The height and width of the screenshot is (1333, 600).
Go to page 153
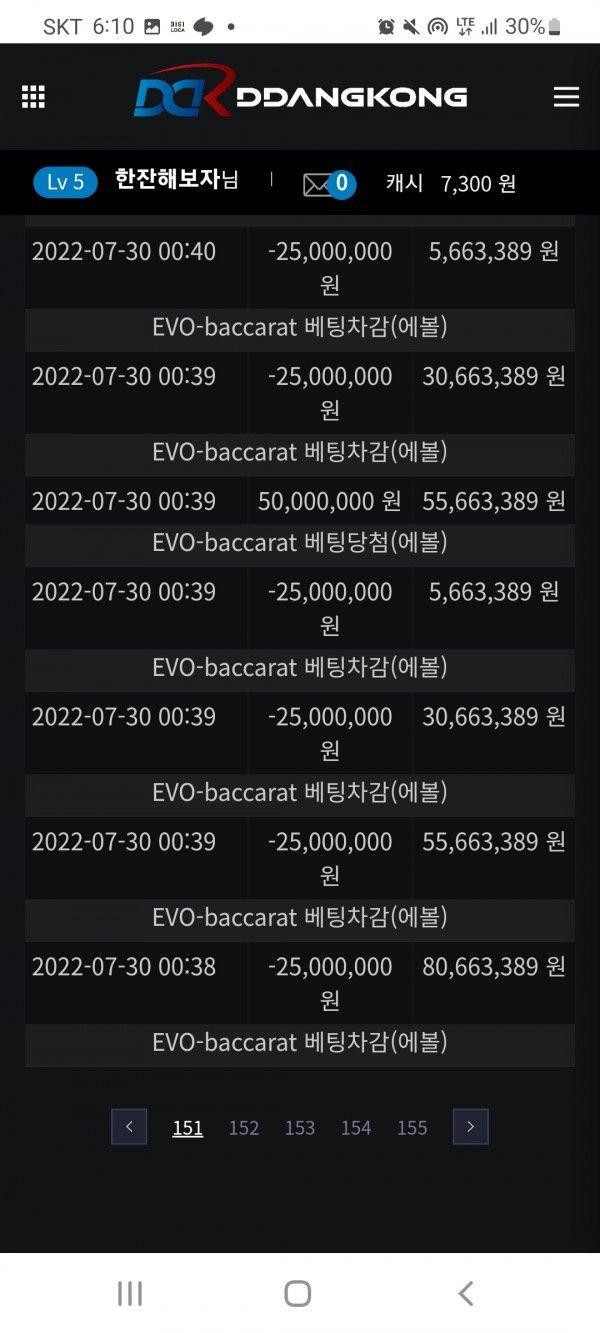tap(299, 1128)
